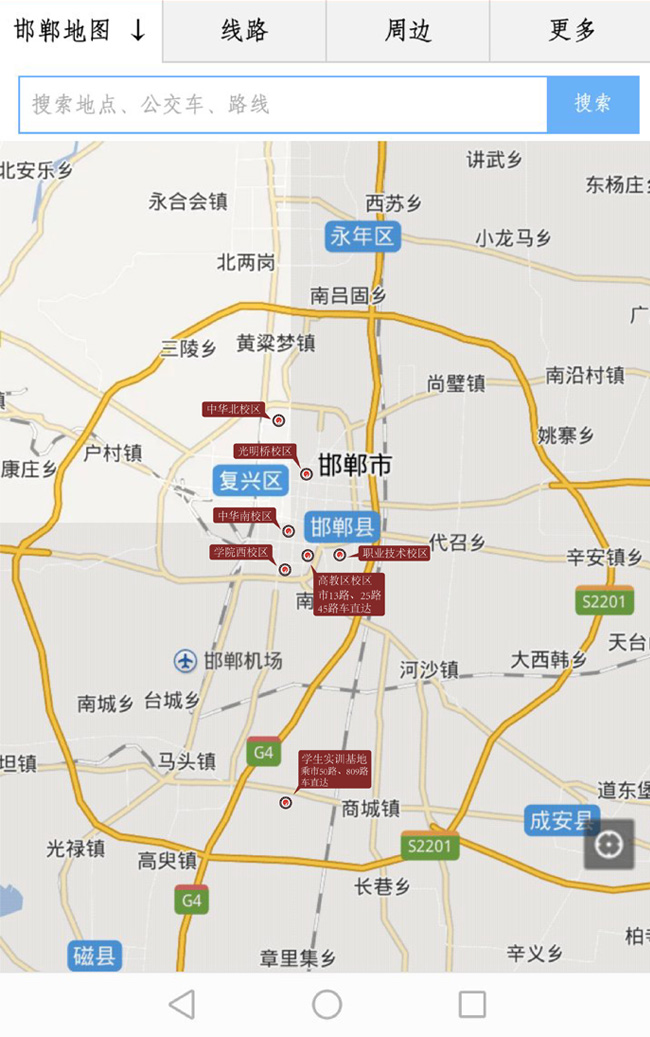Image resolution: width=650 pixels, height=1037 pixels.
Task: Tap the blue 搜索 button
Action: tap(593, 104)
